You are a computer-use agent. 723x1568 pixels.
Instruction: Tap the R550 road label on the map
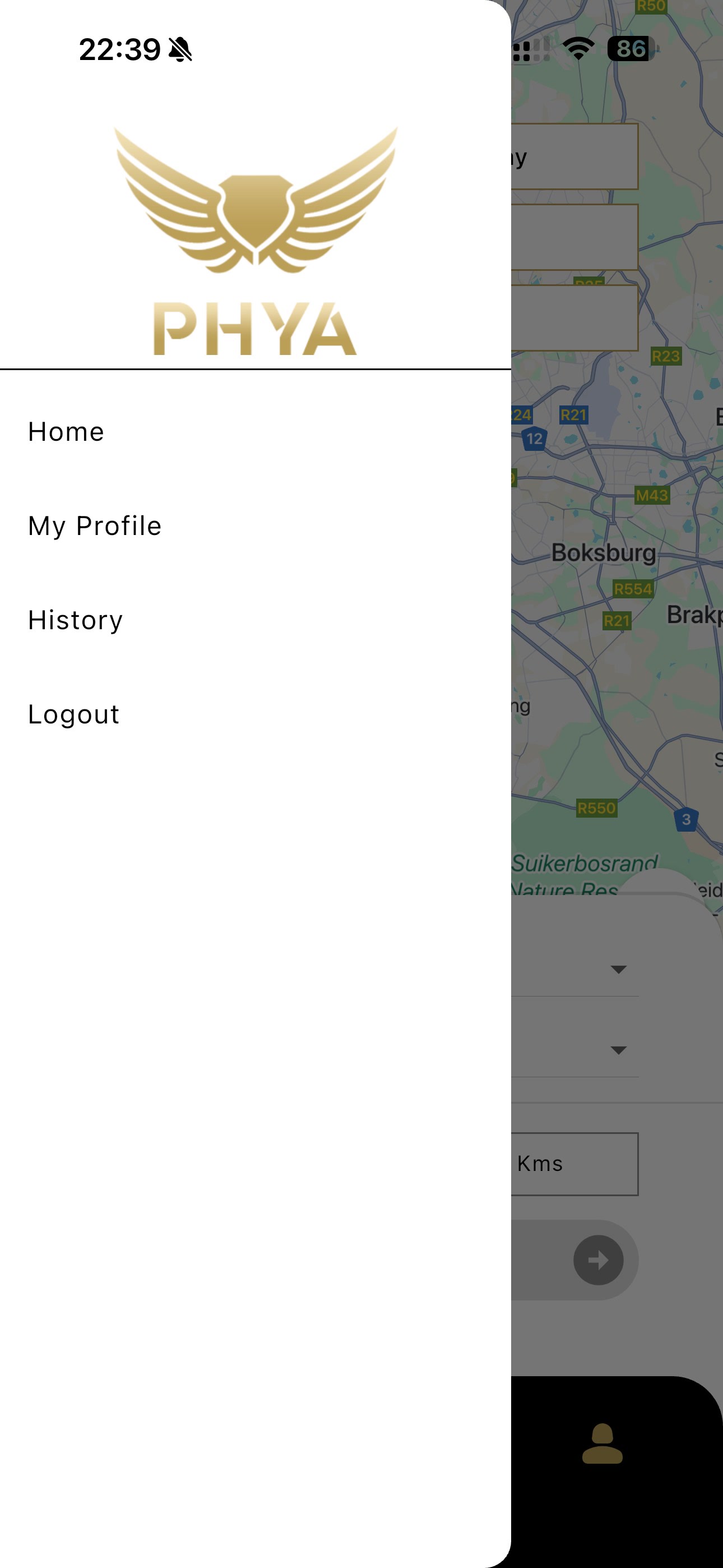(x=596, y=808)
